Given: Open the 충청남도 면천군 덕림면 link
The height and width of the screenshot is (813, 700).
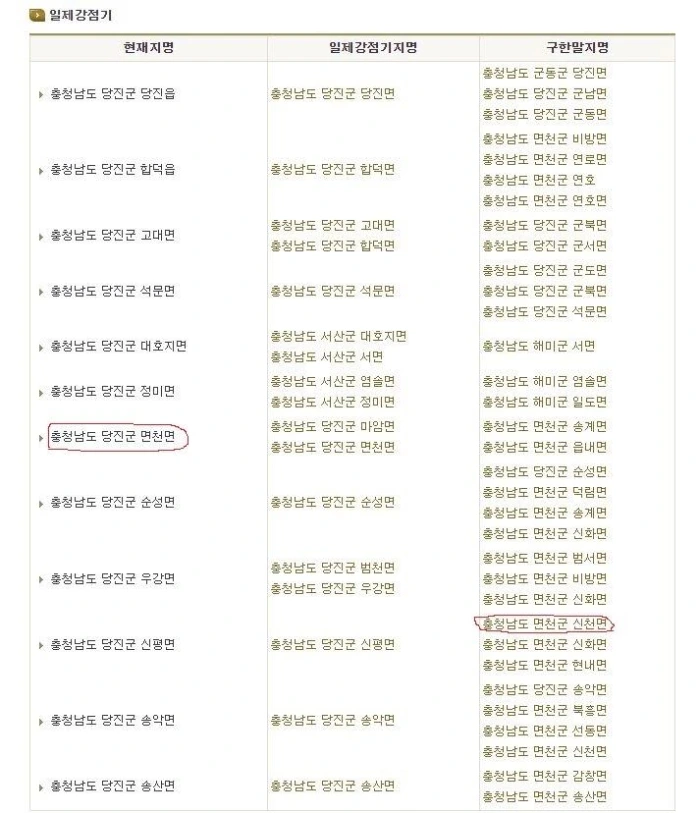Looking at the screenshot, I should pos(545,492).
